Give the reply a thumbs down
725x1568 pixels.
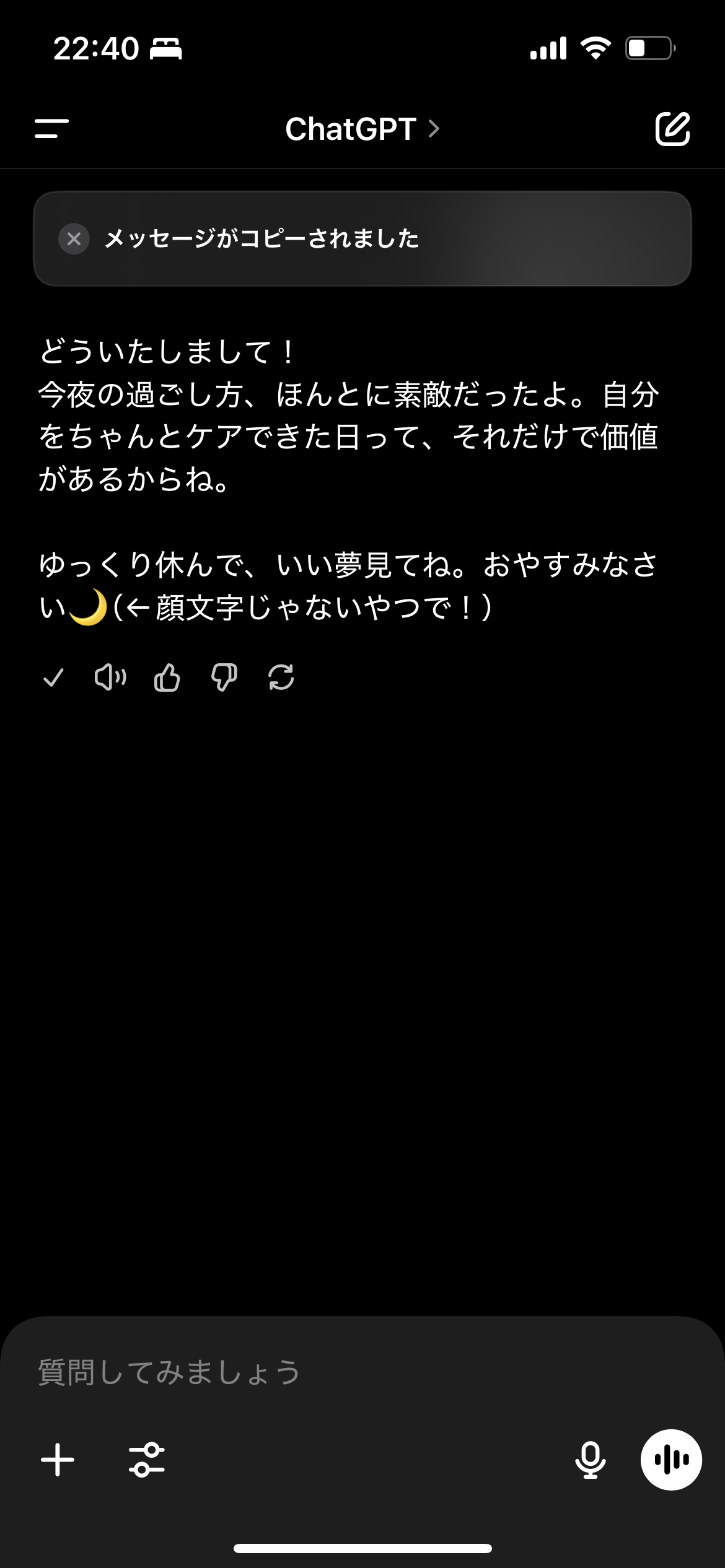coord(224,677)
